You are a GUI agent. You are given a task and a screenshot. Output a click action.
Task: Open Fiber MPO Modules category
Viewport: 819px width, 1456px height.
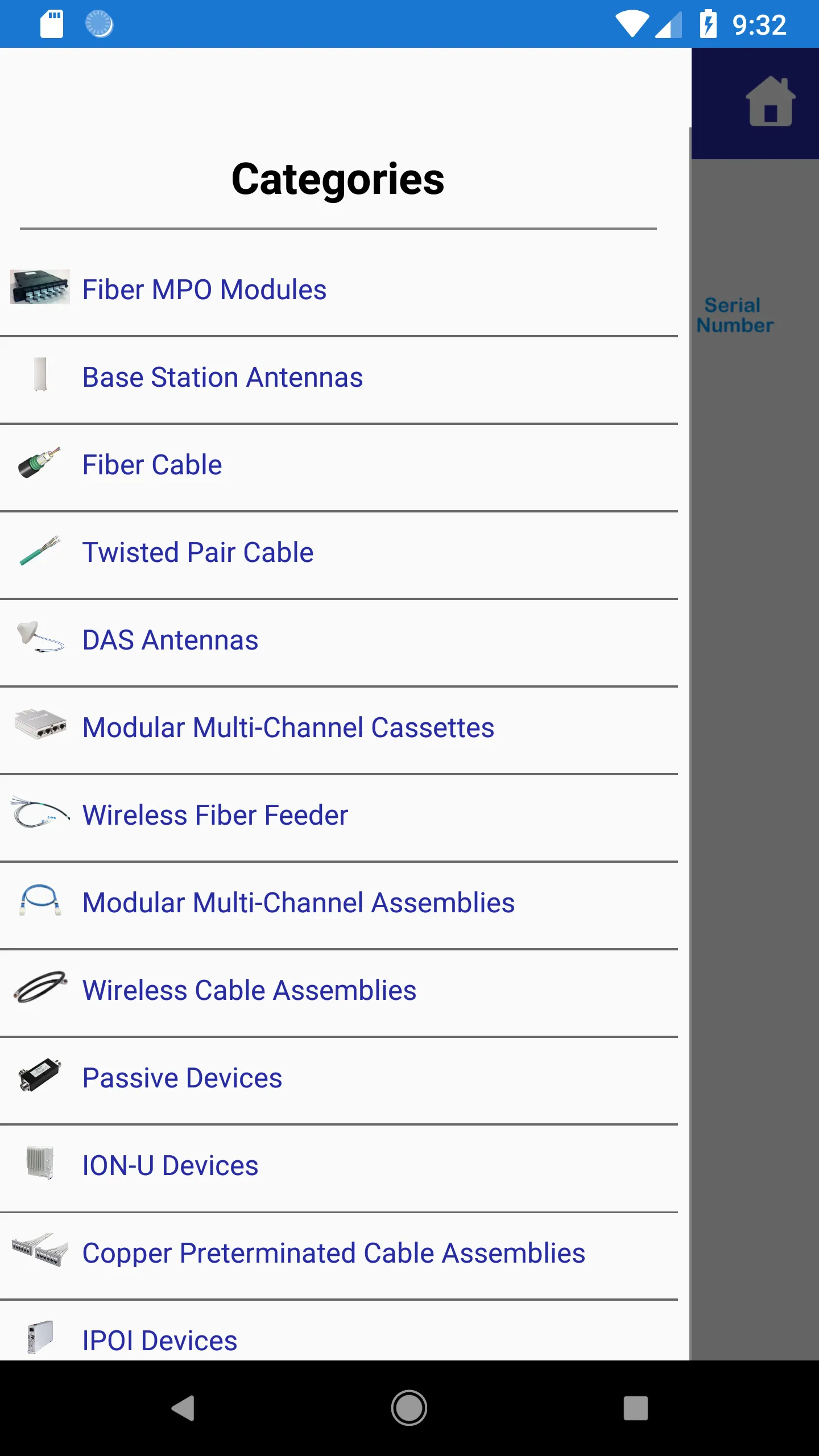click(205, 289)
